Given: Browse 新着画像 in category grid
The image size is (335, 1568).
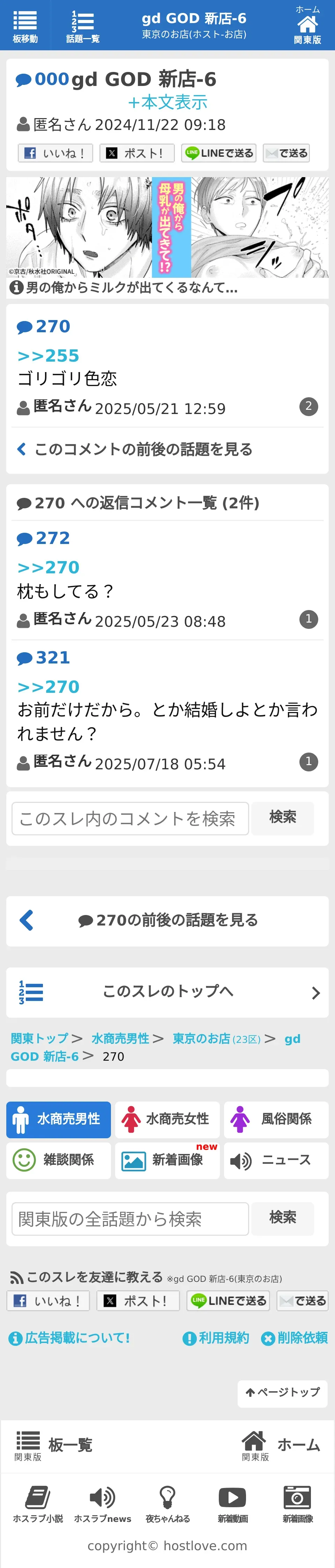Looking at the screenshot, I should 167,1160.
